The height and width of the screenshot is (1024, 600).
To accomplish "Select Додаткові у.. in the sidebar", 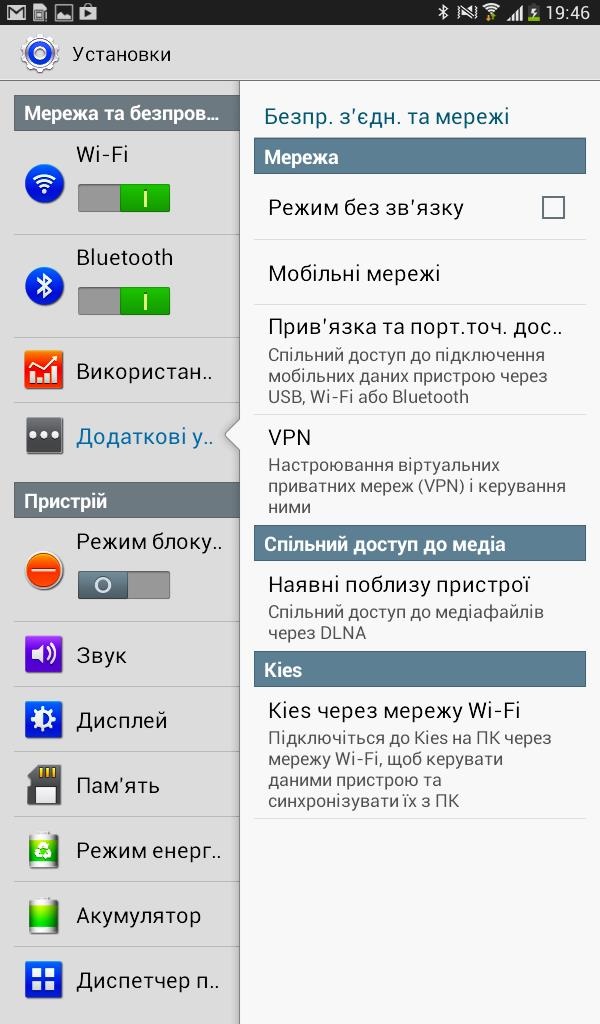I will click(125, 436).
